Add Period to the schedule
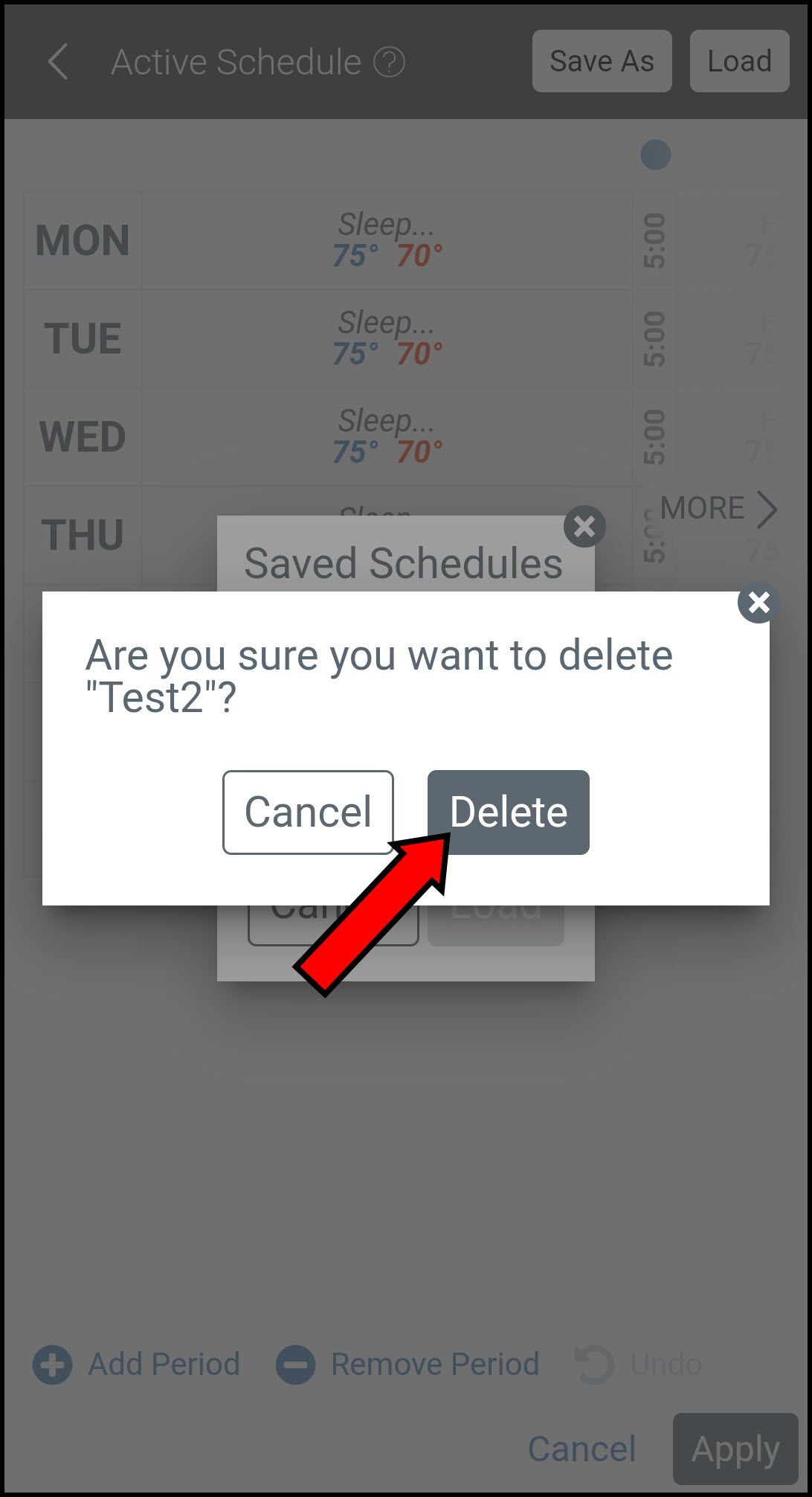812x1497 pixels. [137, 1365]
